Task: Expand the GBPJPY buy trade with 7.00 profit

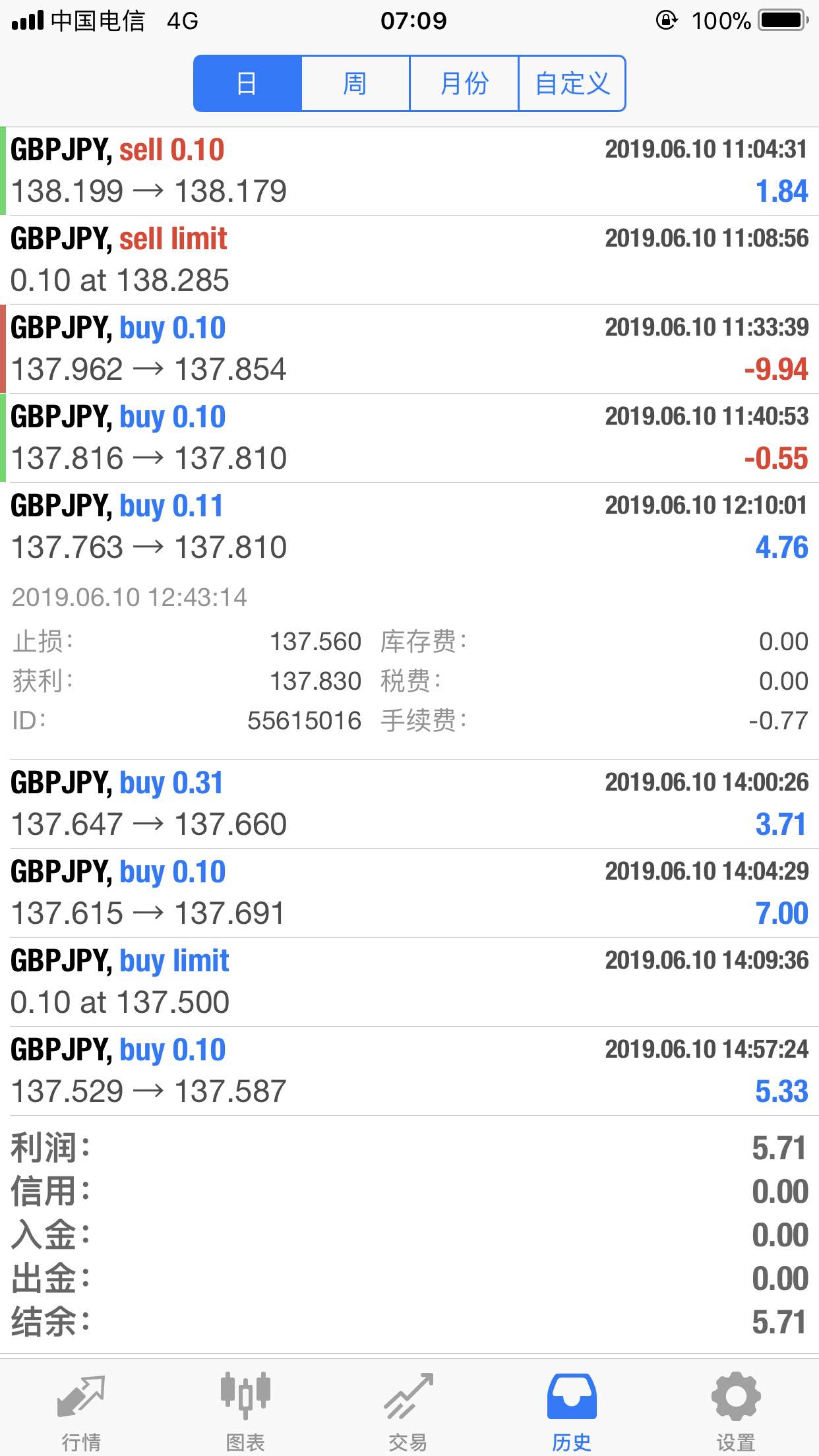Action: 409,893
